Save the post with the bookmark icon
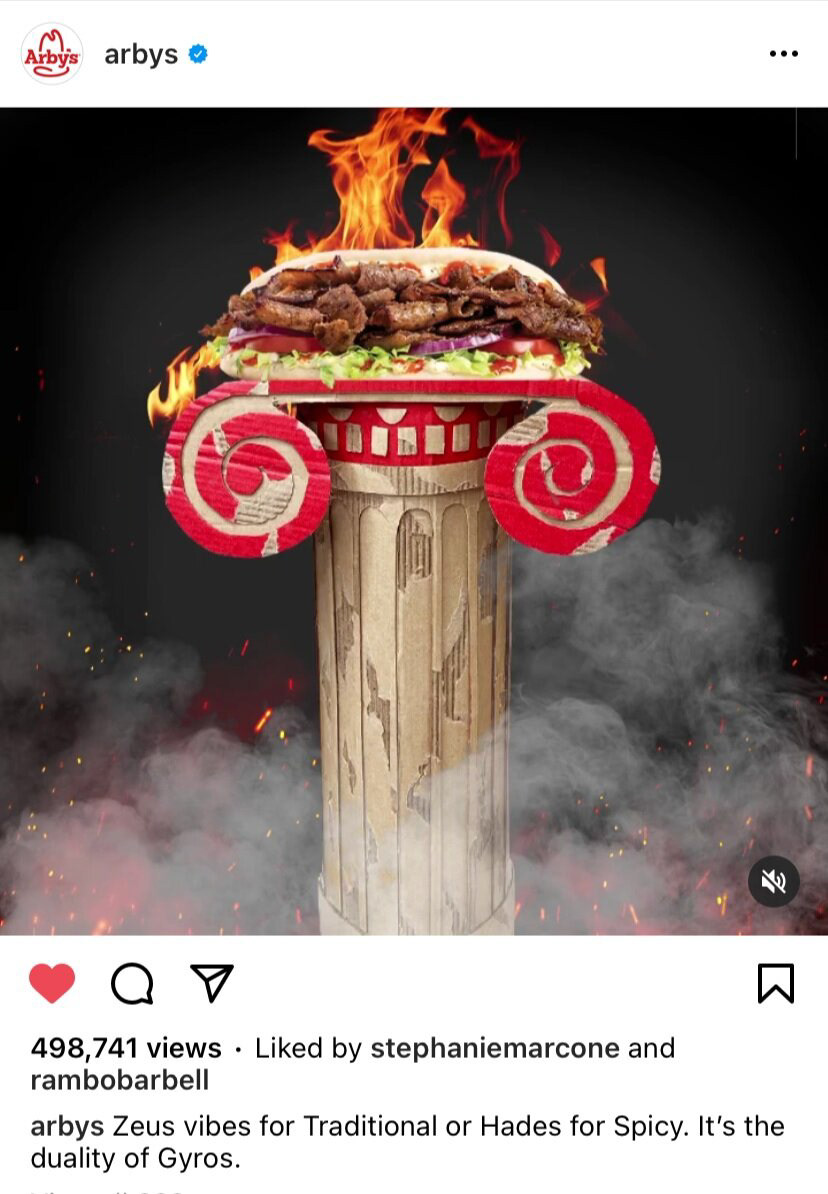828x1194 pixels. [775, 983]
